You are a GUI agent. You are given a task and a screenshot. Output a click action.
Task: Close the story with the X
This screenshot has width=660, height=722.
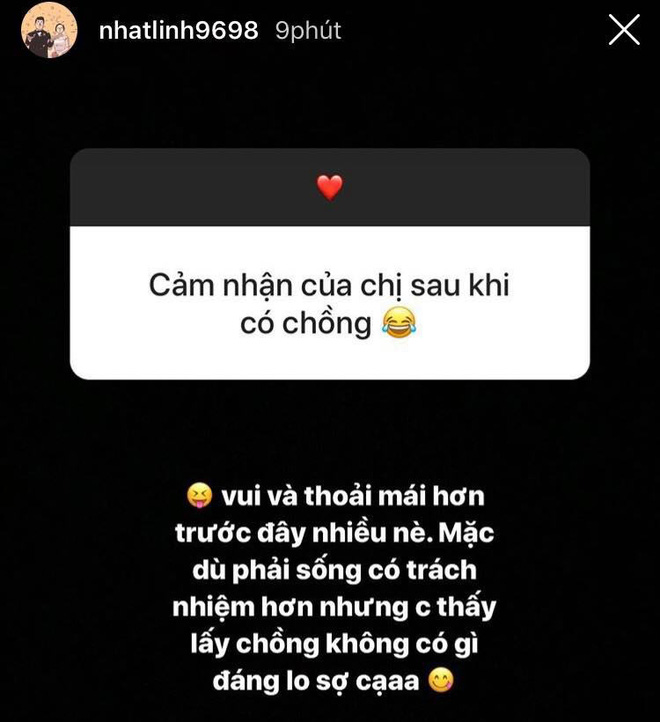[624, 31]
